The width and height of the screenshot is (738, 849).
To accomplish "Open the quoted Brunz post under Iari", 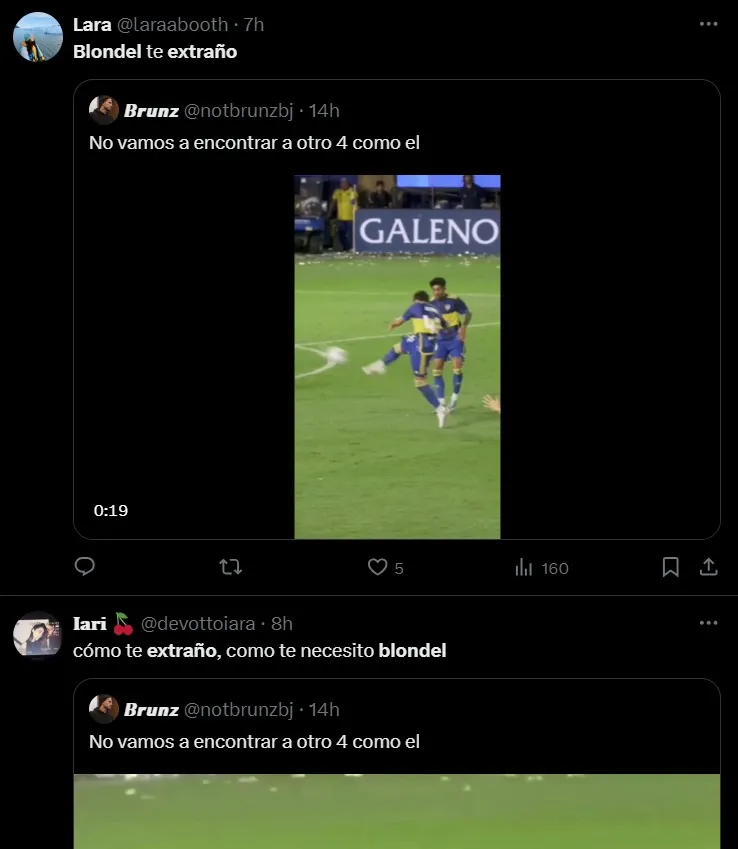I will [x=396, y=741].
